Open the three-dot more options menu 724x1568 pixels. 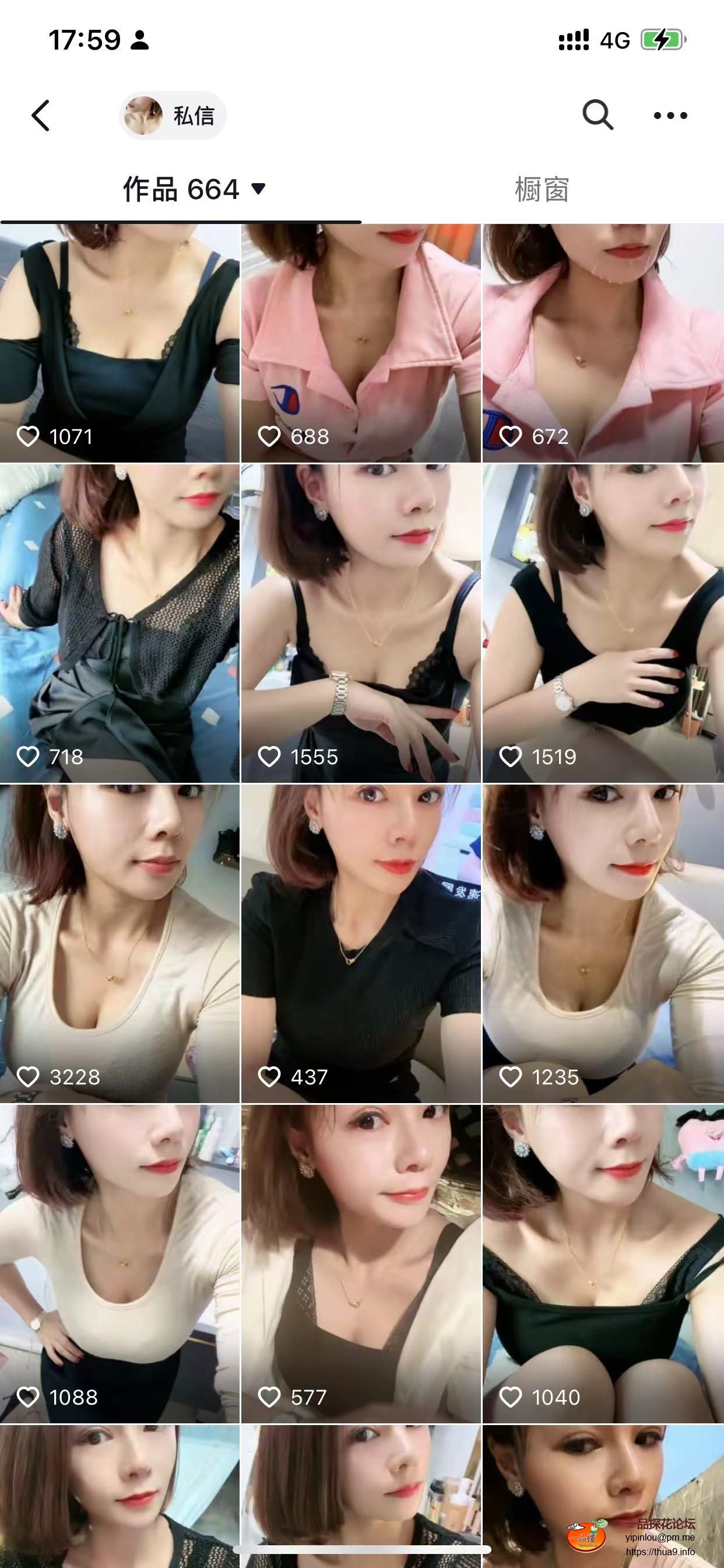click(672, 114)
